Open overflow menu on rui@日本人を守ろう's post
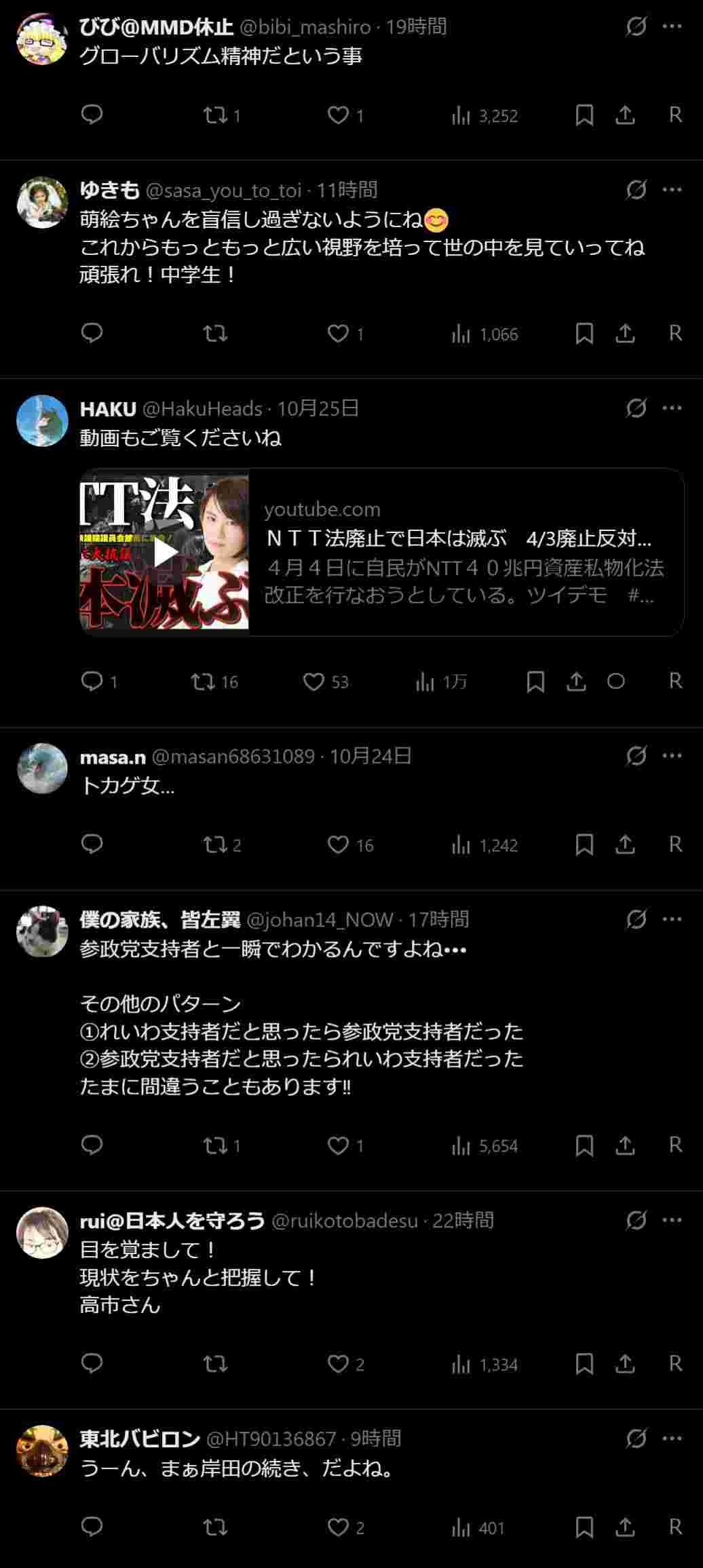703x1568 pixels. tap(672, 1220)
